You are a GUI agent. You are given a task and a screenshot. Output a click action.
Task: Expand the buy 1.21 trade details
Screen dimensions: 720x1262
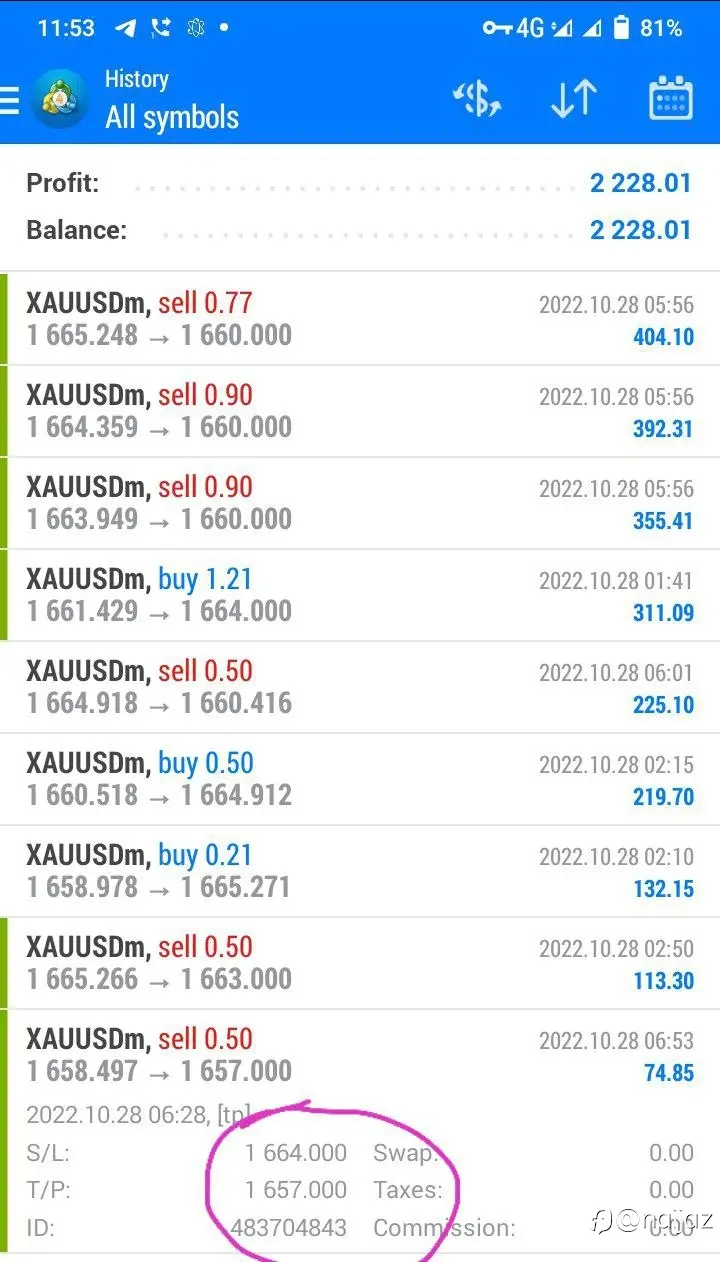point(360,595)
